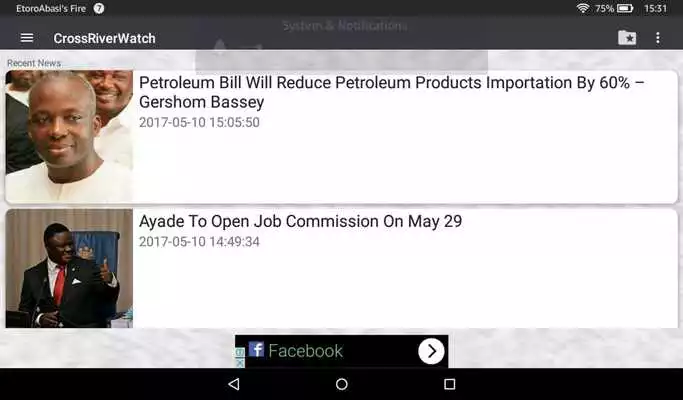This screenshot has width=683, height=400.
Task: Tap the Facebook ad arrow button
Action: point(430,351)
